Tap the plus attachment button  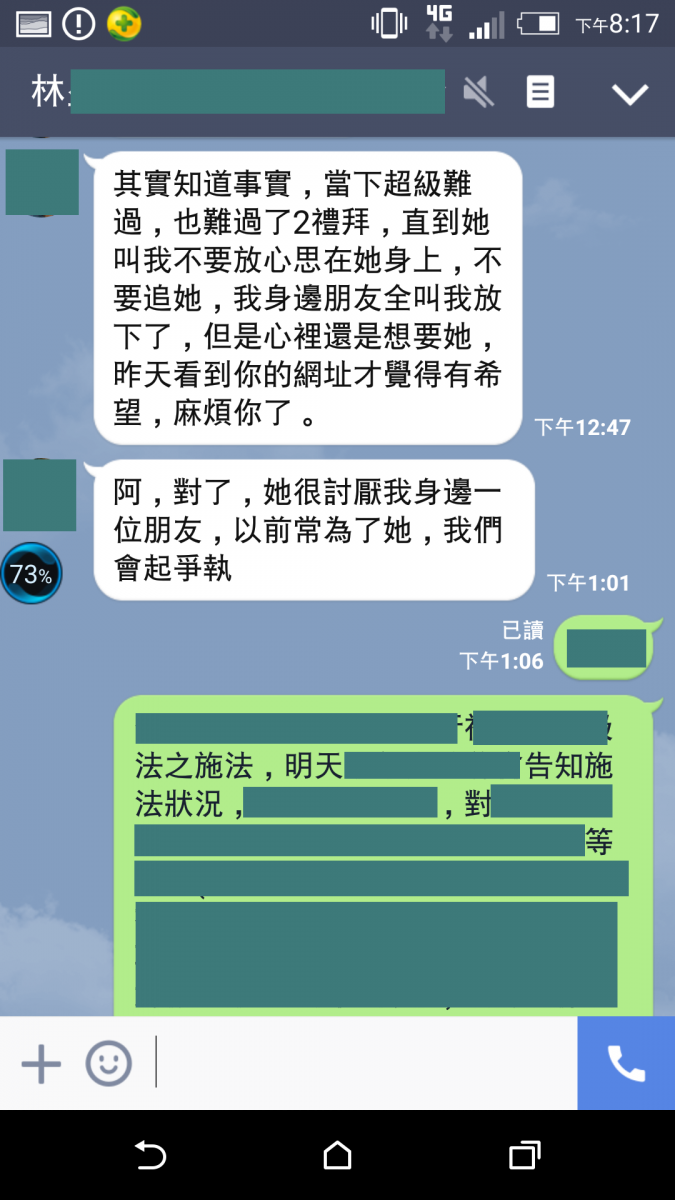[x=41, y=1064]
